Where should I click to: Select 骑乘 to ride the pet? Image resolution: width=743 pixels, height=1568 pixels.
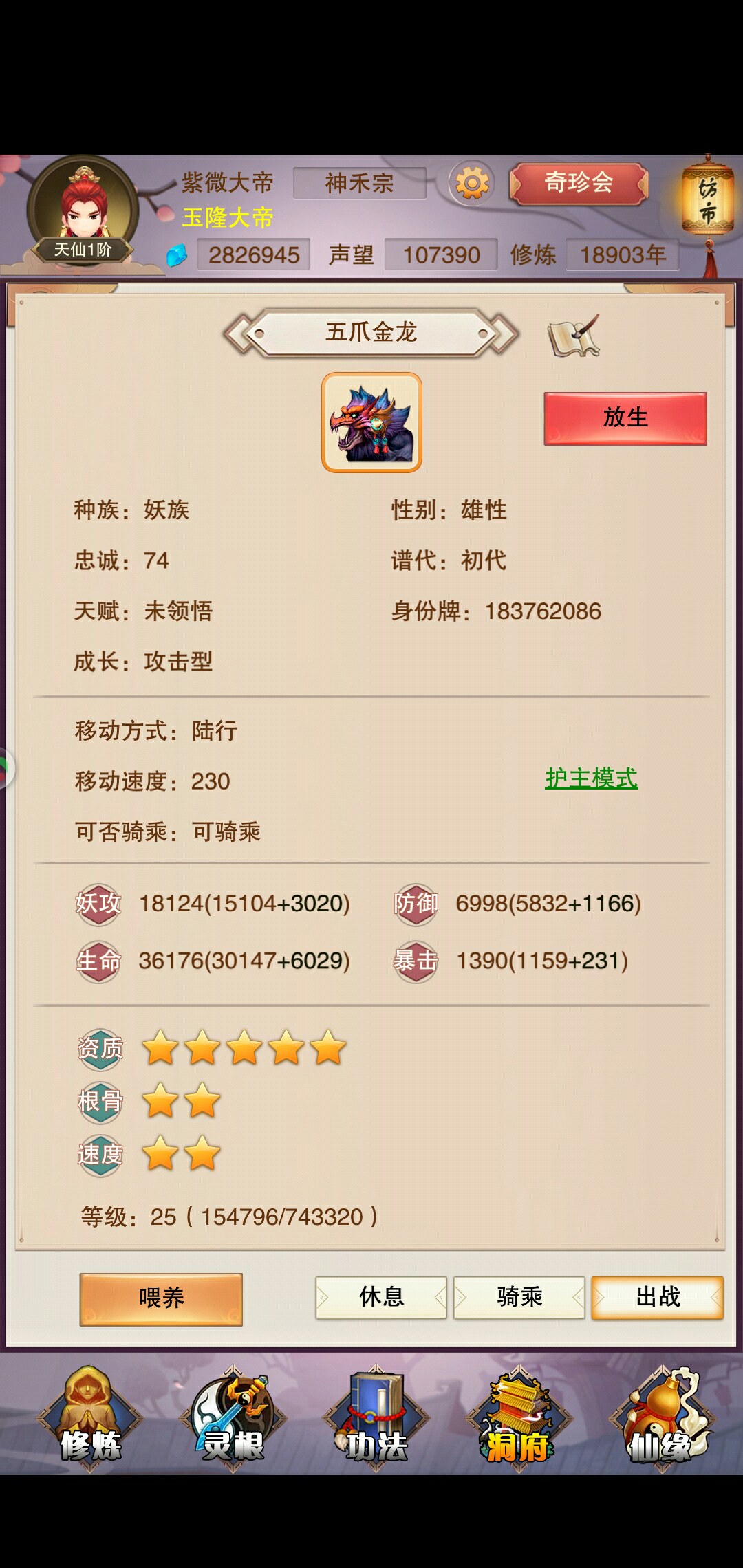(519, 1297)
